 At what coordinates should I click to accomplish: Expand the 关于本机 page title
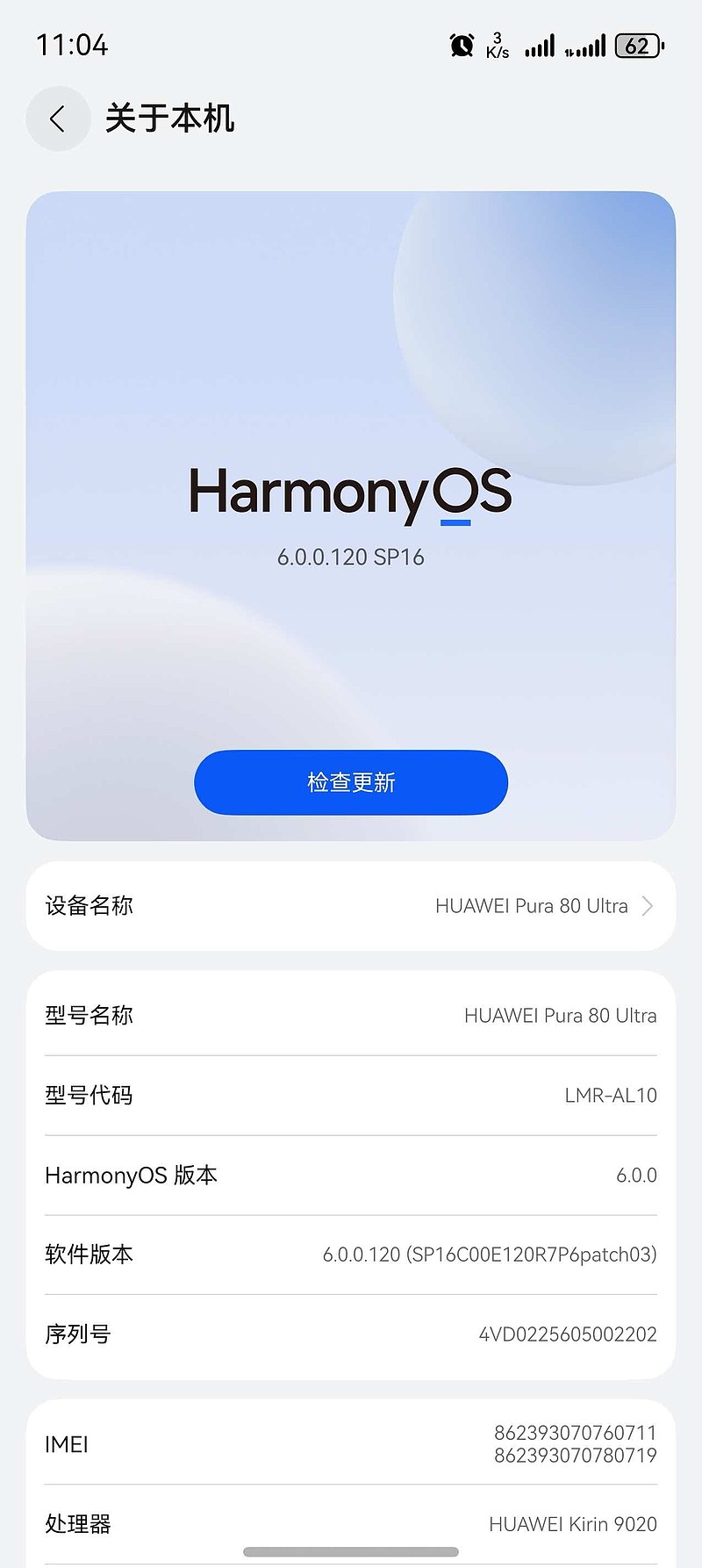169,119
